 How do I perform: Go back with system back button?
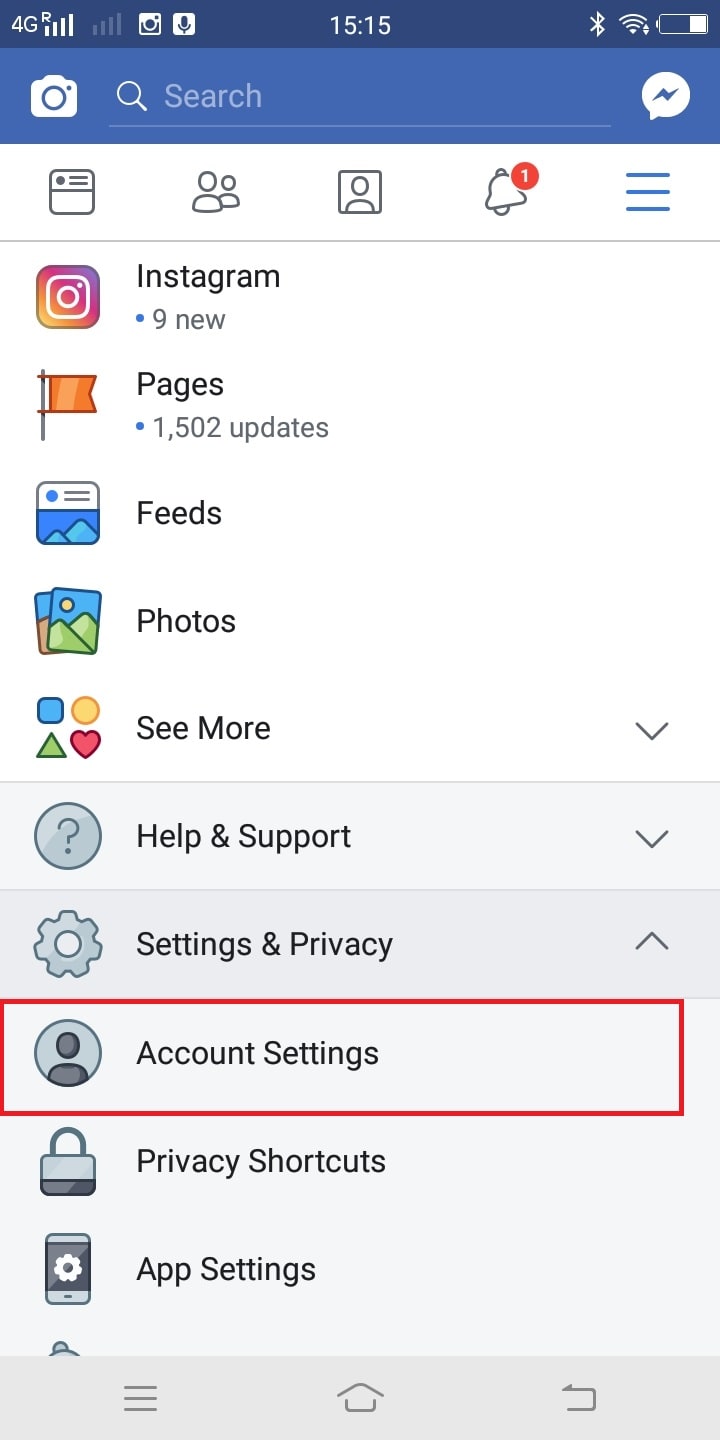578,1397
